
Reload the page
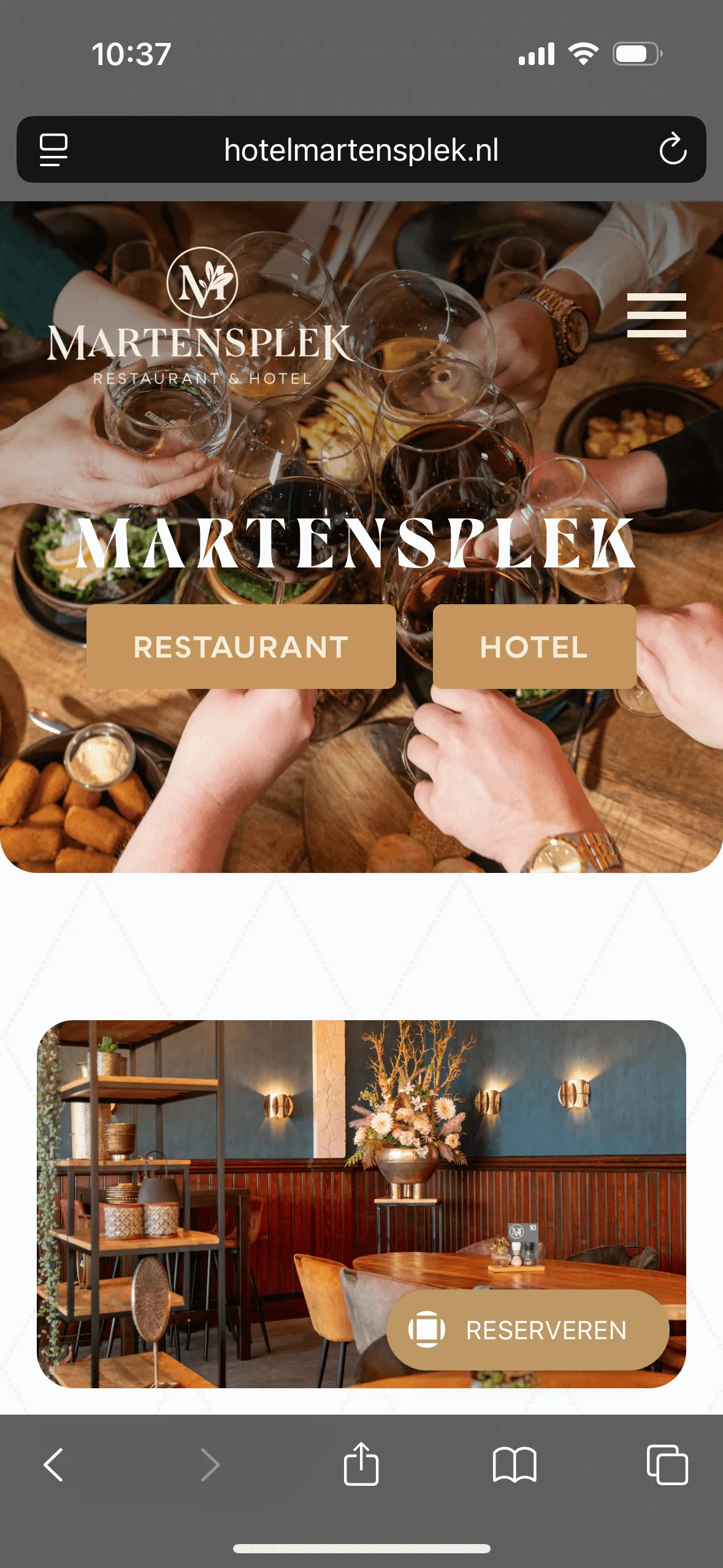point(672,149)
